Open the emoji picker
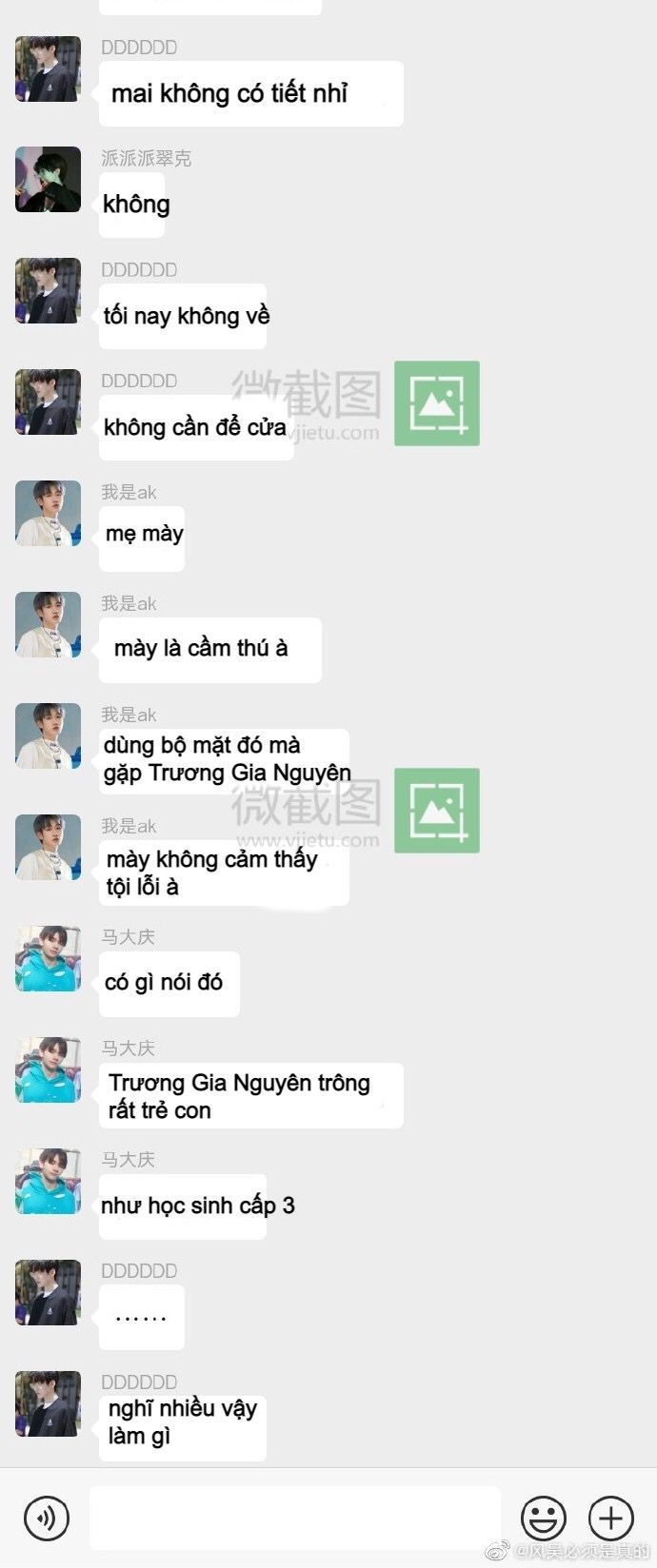The image size is (657, 1568). coord(544,1518)
